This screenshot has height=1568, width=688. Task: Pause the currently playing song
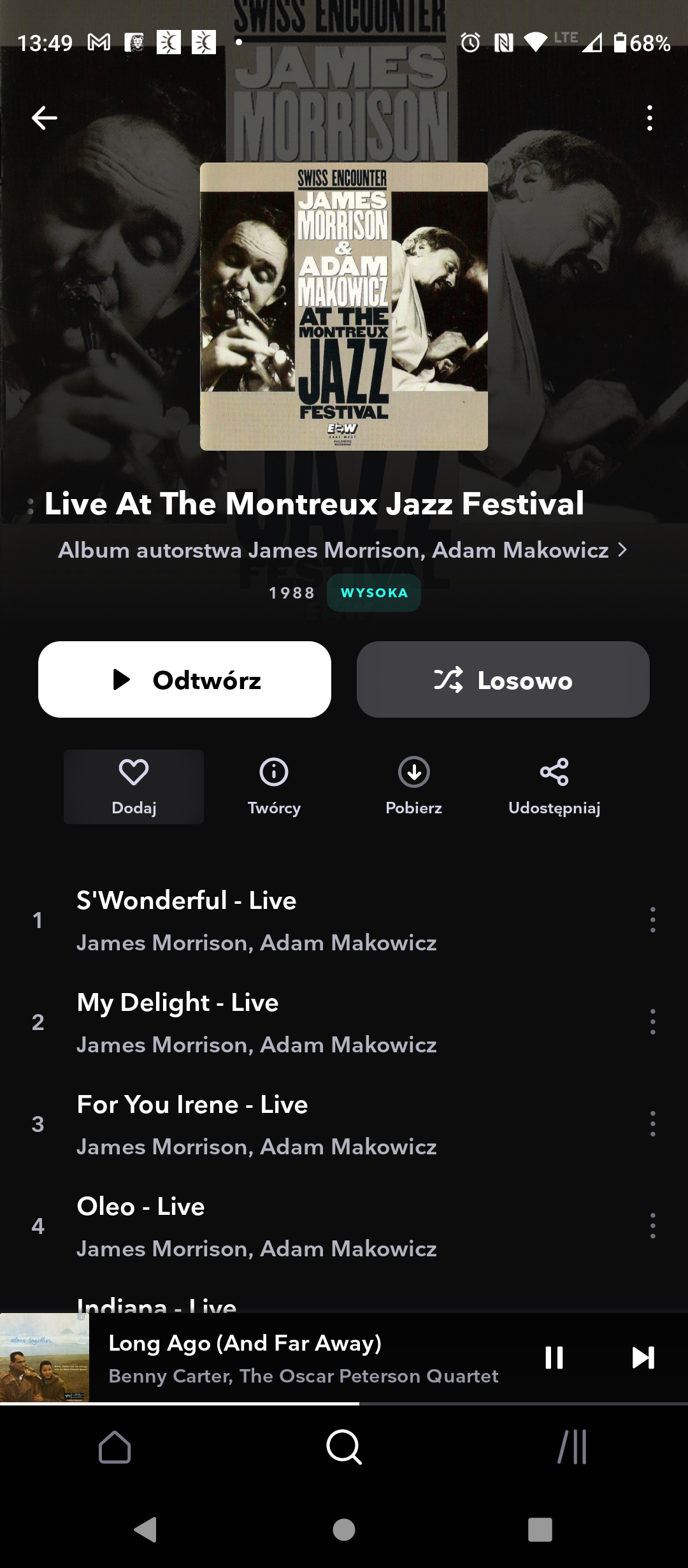point(554,1358)
